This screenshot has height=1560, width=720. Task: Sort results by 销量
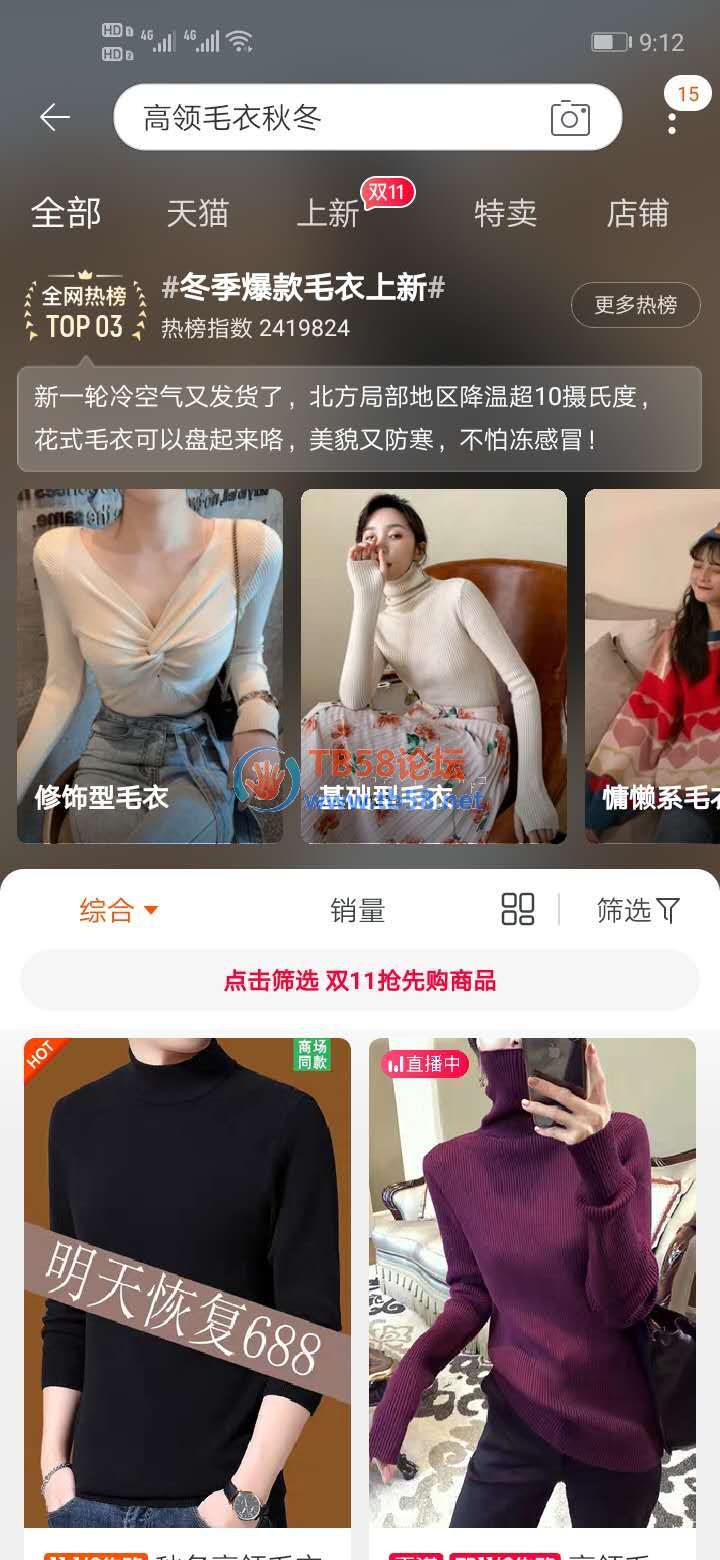[x=357, y=910]
